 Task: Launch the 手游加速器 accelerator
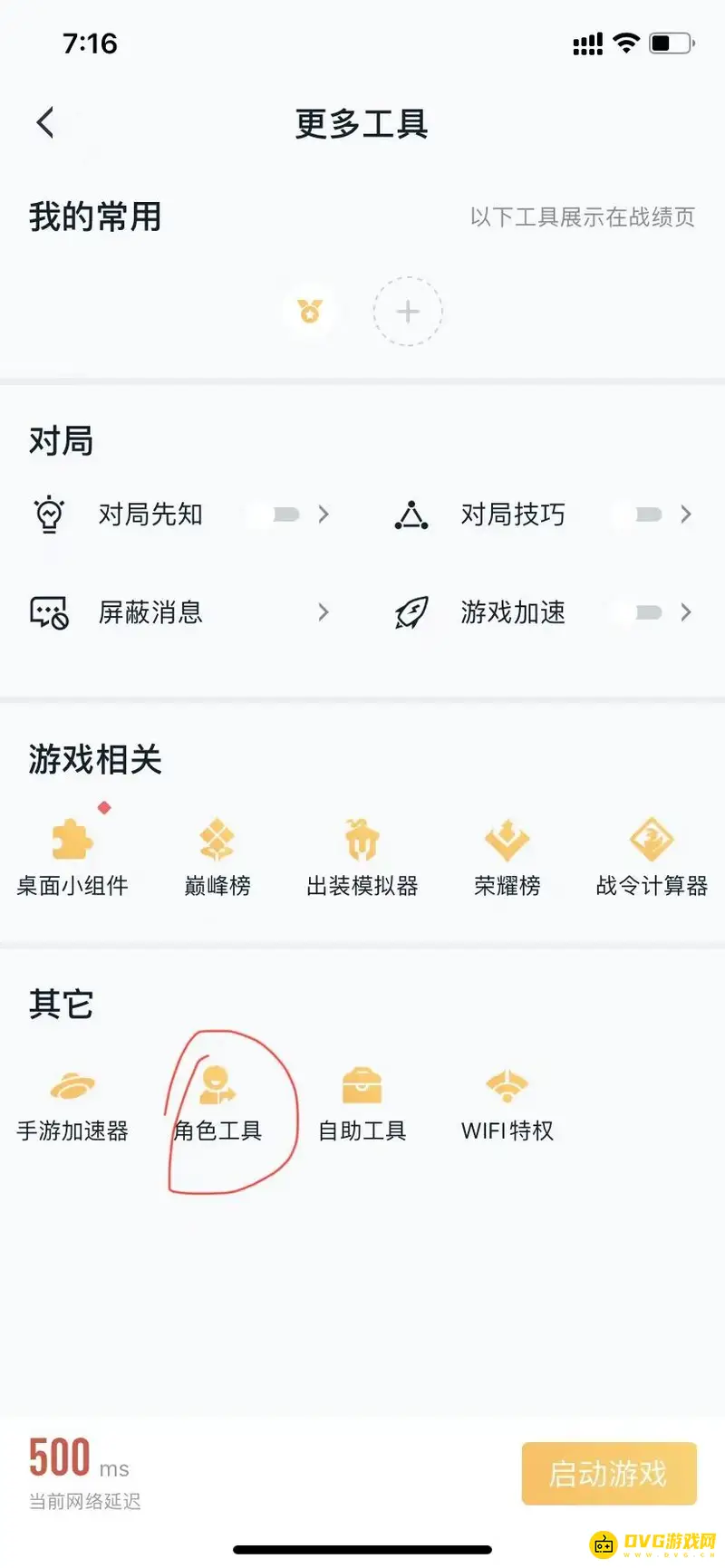72,1096
